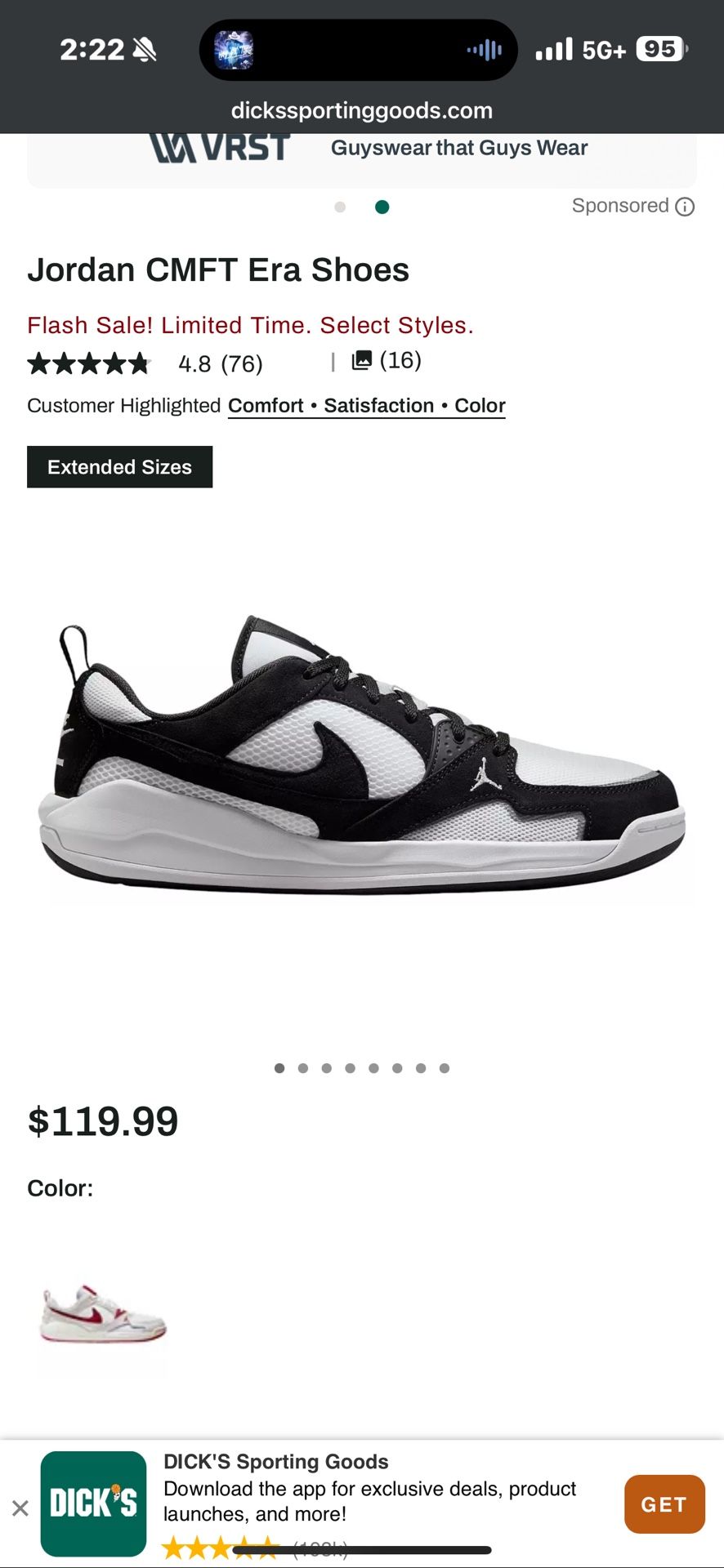Expand the Comfort highlighted reviews link
724x1568 pixels.
pyautogui.click(x=266, y=405)
